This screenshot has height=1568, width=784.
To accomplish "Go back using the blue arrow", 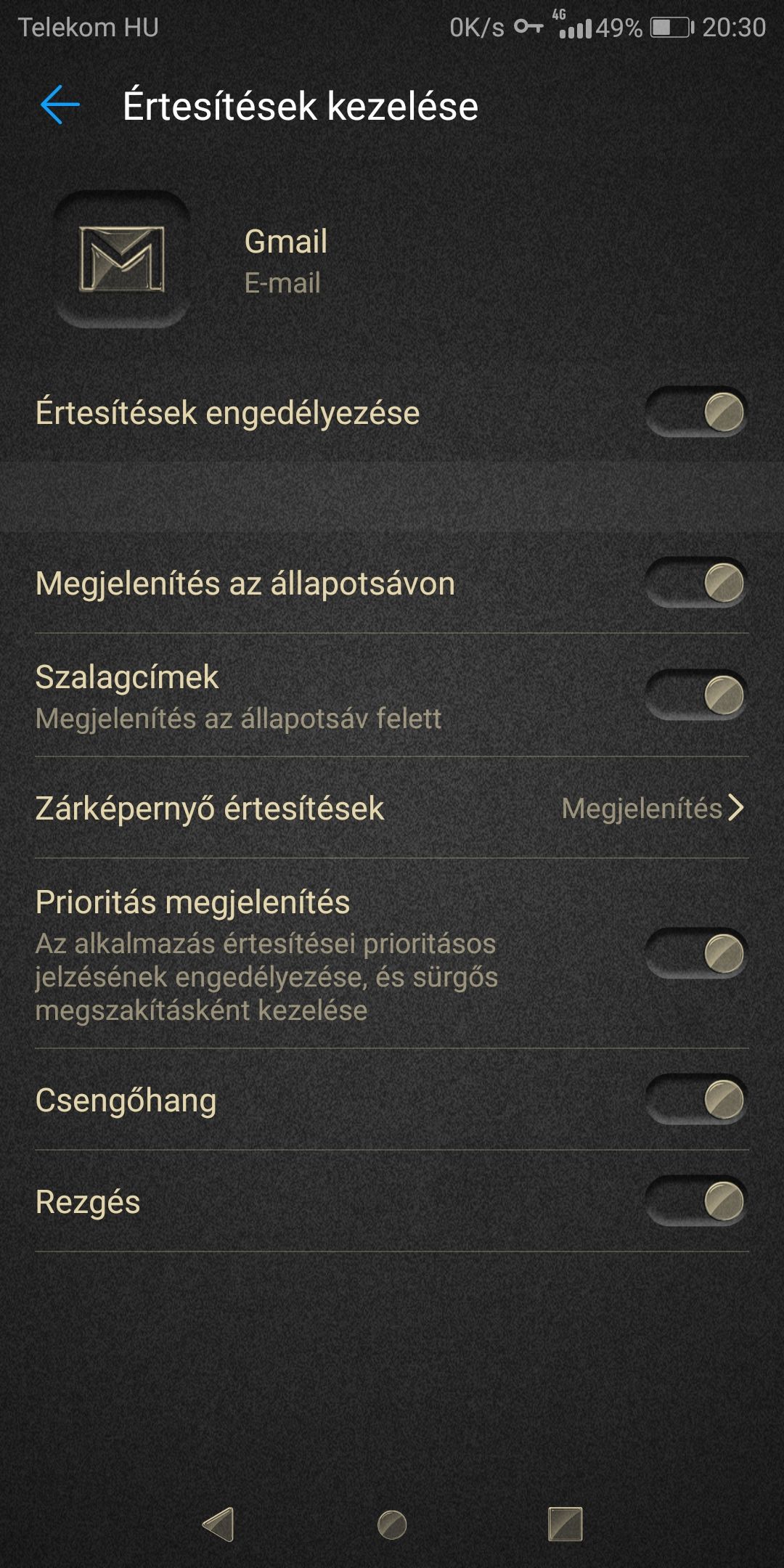I will pyautogui.click(x=60, y=106).
